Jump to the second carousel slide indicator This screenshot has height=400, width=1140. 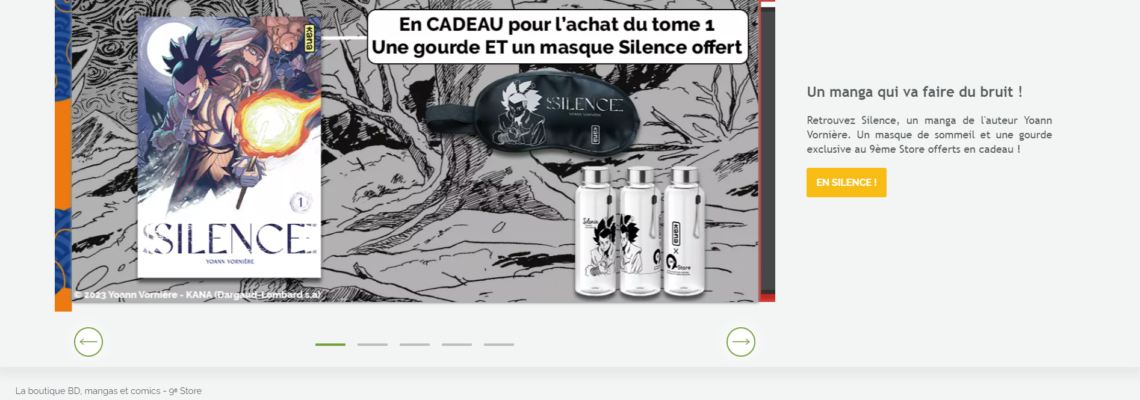click(372, 344)
